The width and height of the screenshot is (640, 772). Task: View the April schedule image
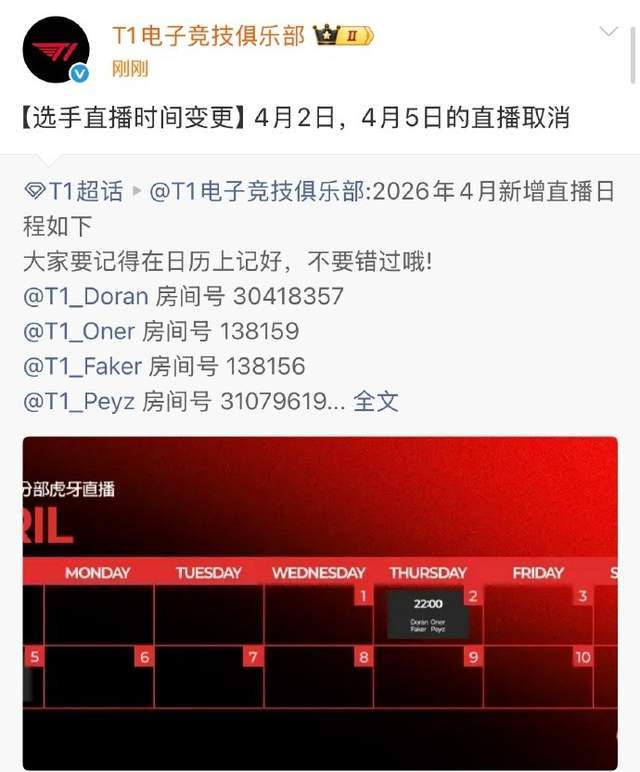[x=320, y=602]
